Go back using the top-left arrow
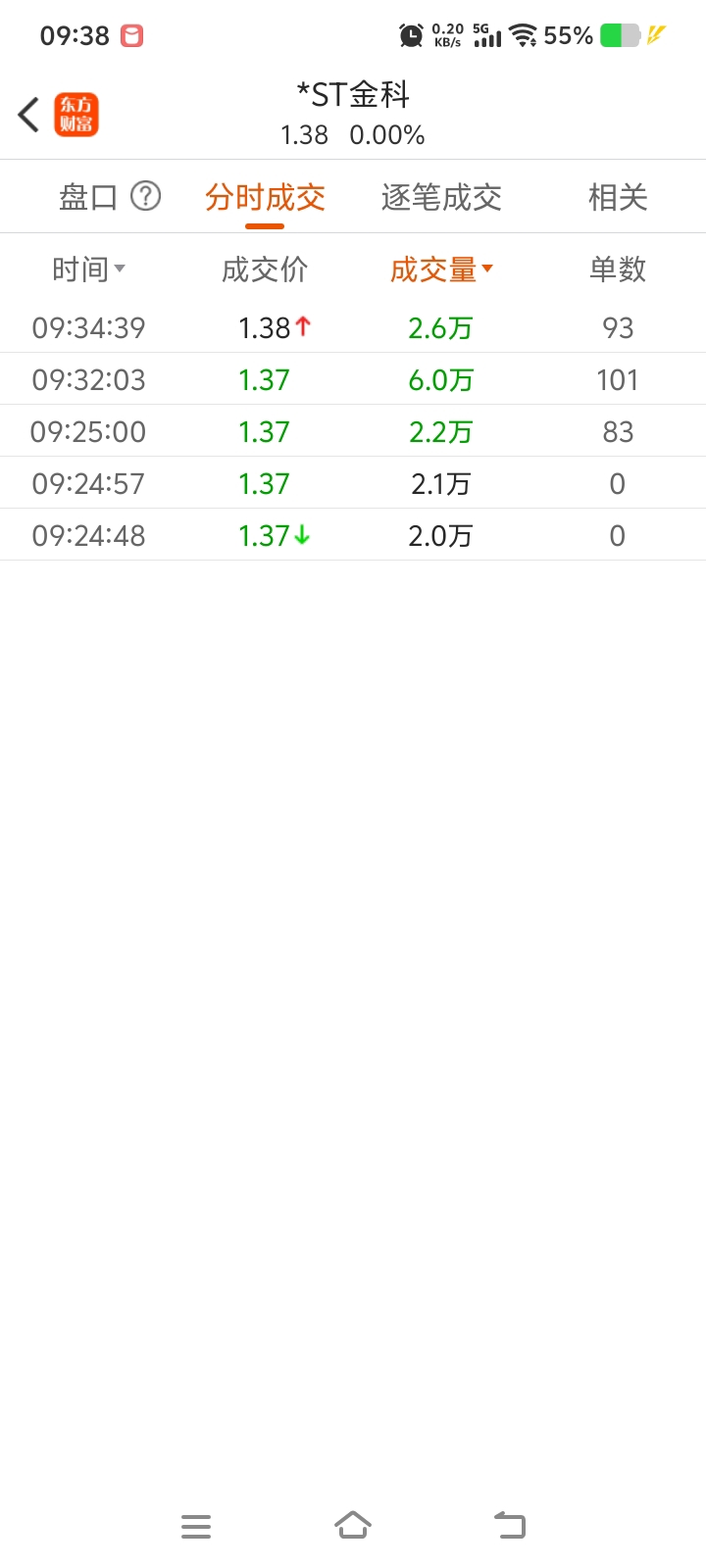The width and height of the screenshot is (706, 1568). pyautogui.click(x=29, y=115)
